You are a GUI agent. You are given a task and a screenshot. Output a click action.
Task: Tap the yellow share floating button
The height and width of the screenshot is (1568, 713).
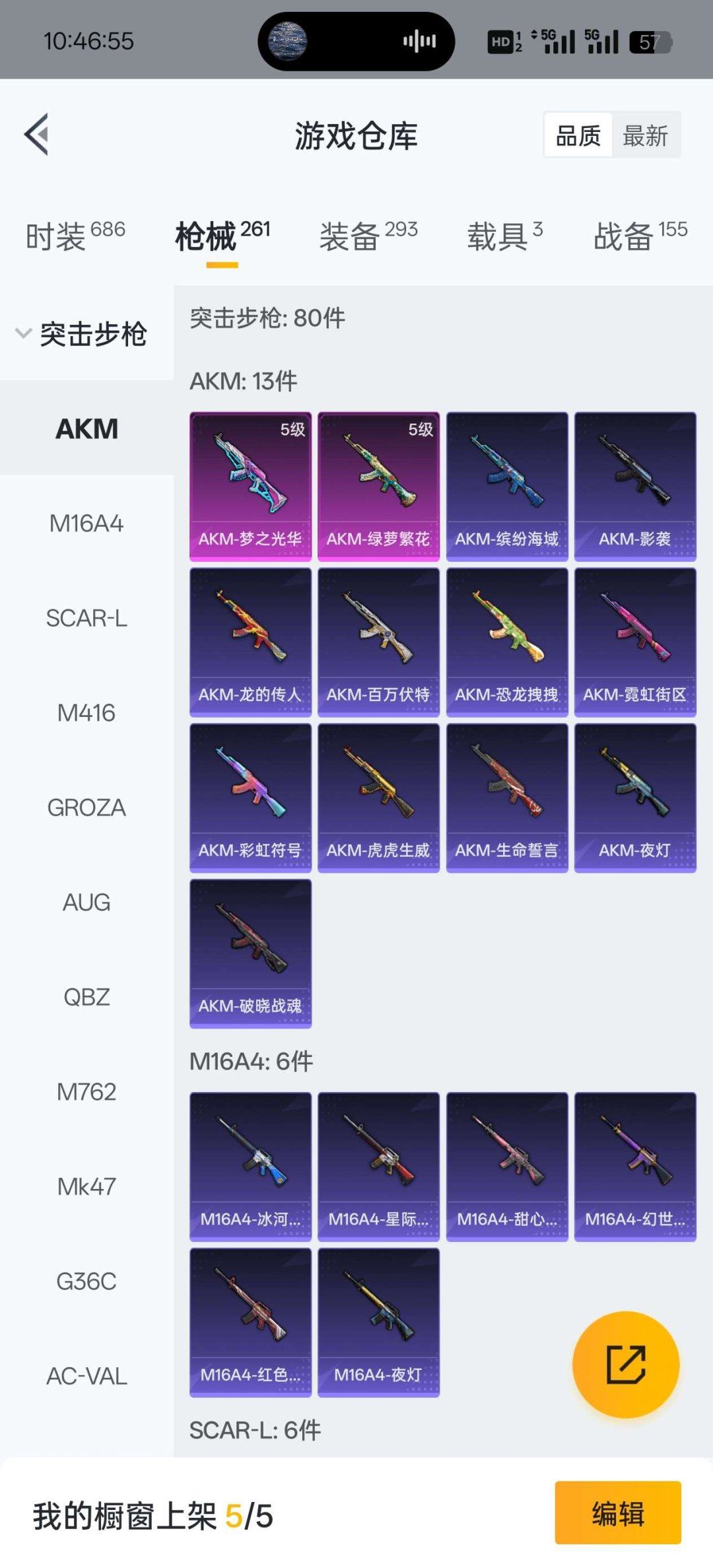pyautogui.click(x=625, y=1364)
